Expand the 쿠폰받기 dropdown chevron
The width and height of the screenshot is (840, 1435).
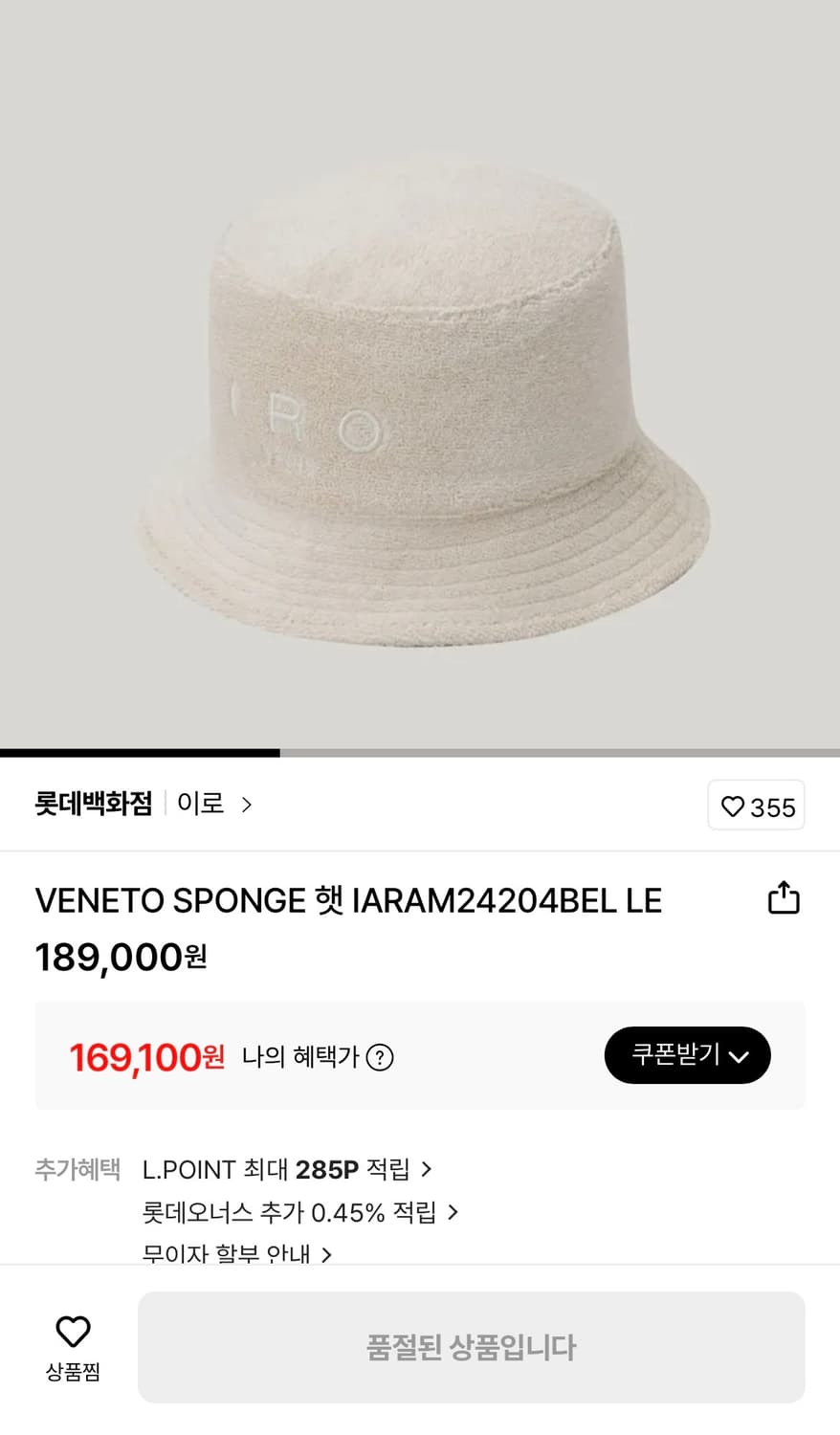tap(740, 1056)
